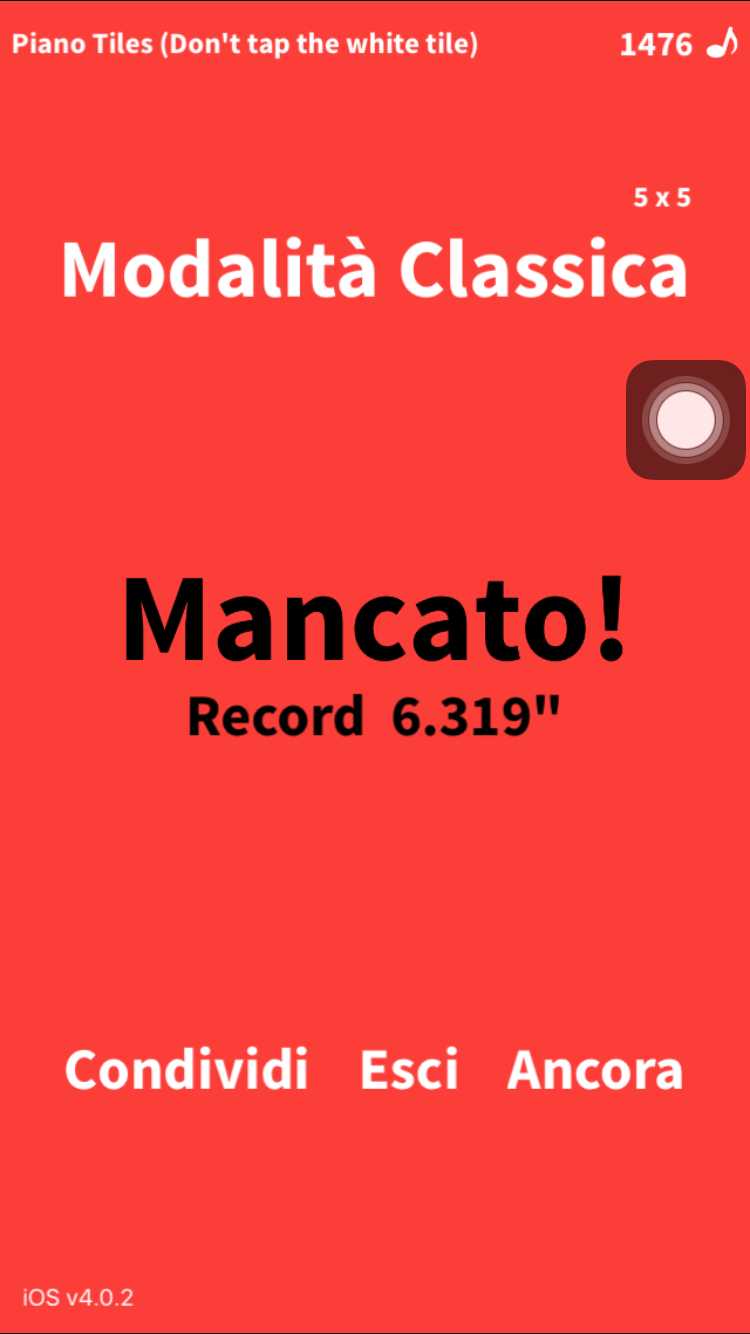Share the result with Condividi
The image size is (750, 1334).
186,1070
